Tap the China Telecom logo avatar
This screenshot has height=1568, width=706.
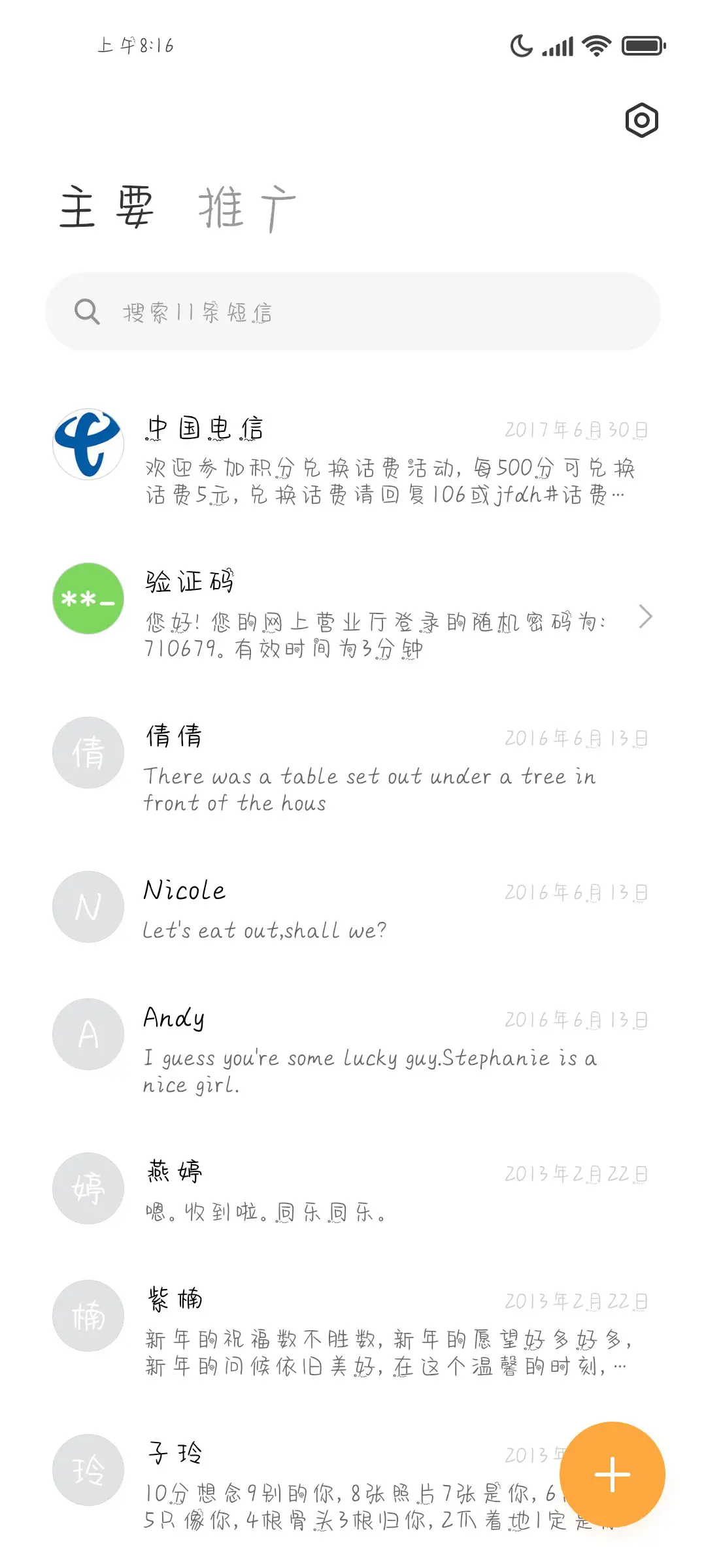(x=88, y=444)
